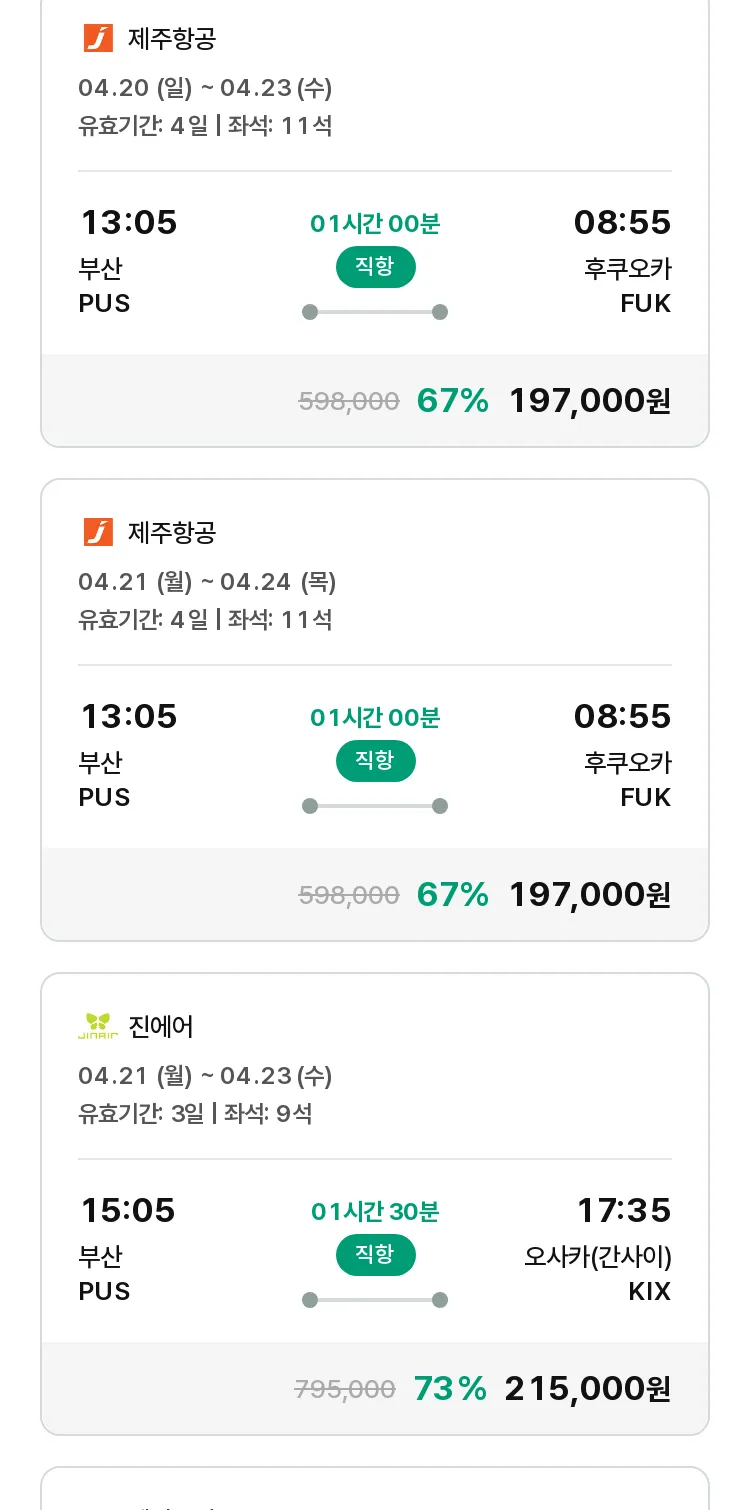The height and width of the screenshot is (1510, 750).
Task: Select the 04.21–04.24 Jeju Air Fukuoka deal
Action: 375,710
